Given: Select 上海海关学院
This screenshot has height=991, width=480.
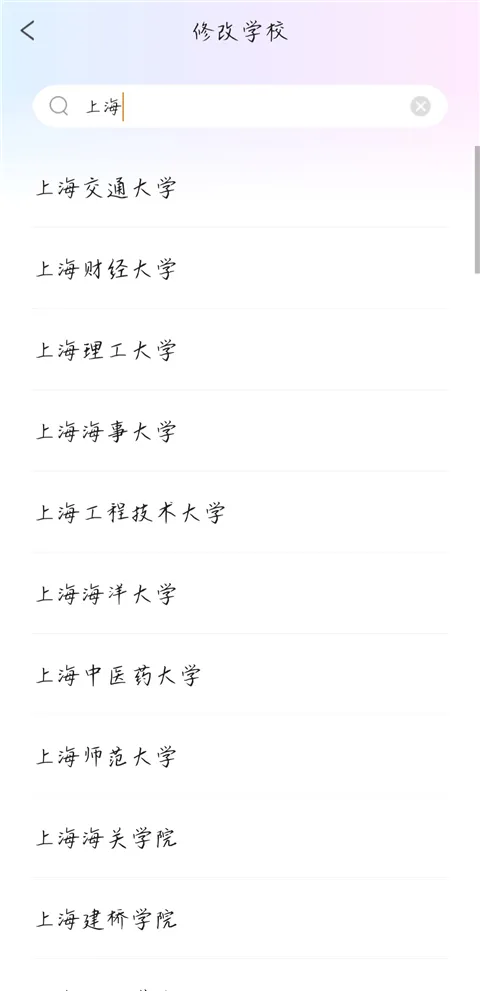Looking at the screenshot, I should [x=240, y=837].
